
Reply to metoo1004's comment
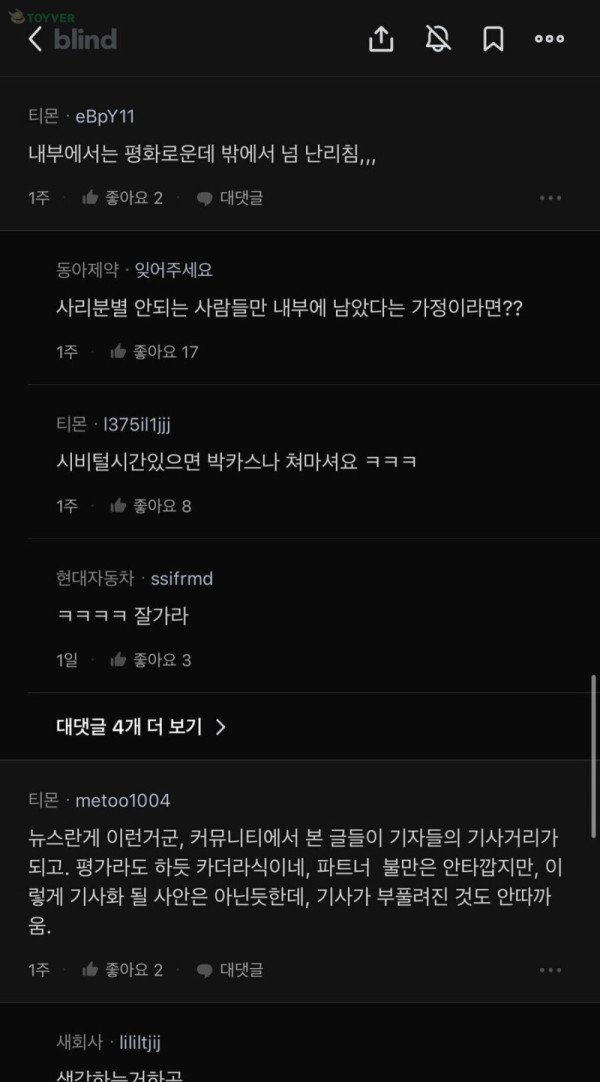[230, 969]
